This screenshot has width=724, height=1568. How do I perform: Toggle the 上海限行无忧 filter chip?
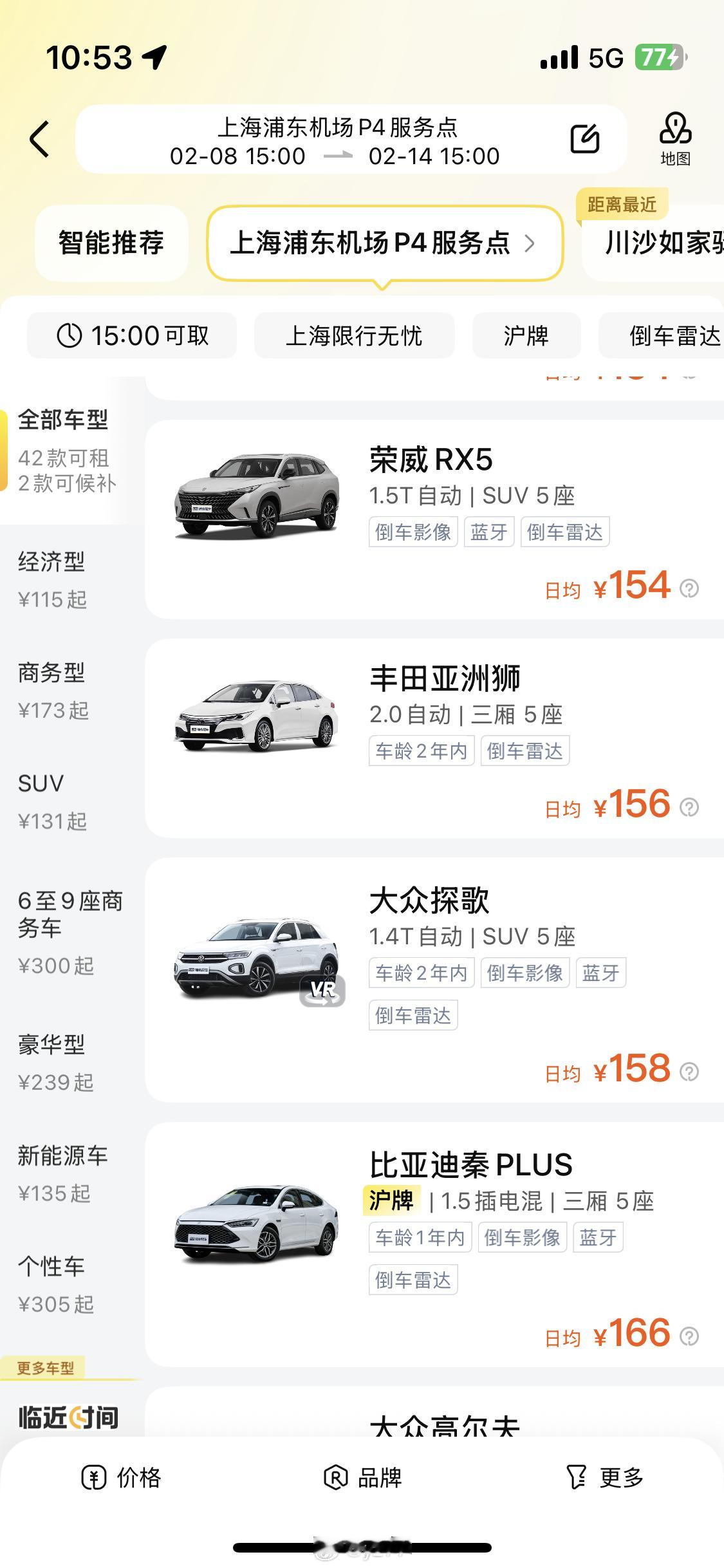click(355, 334)
